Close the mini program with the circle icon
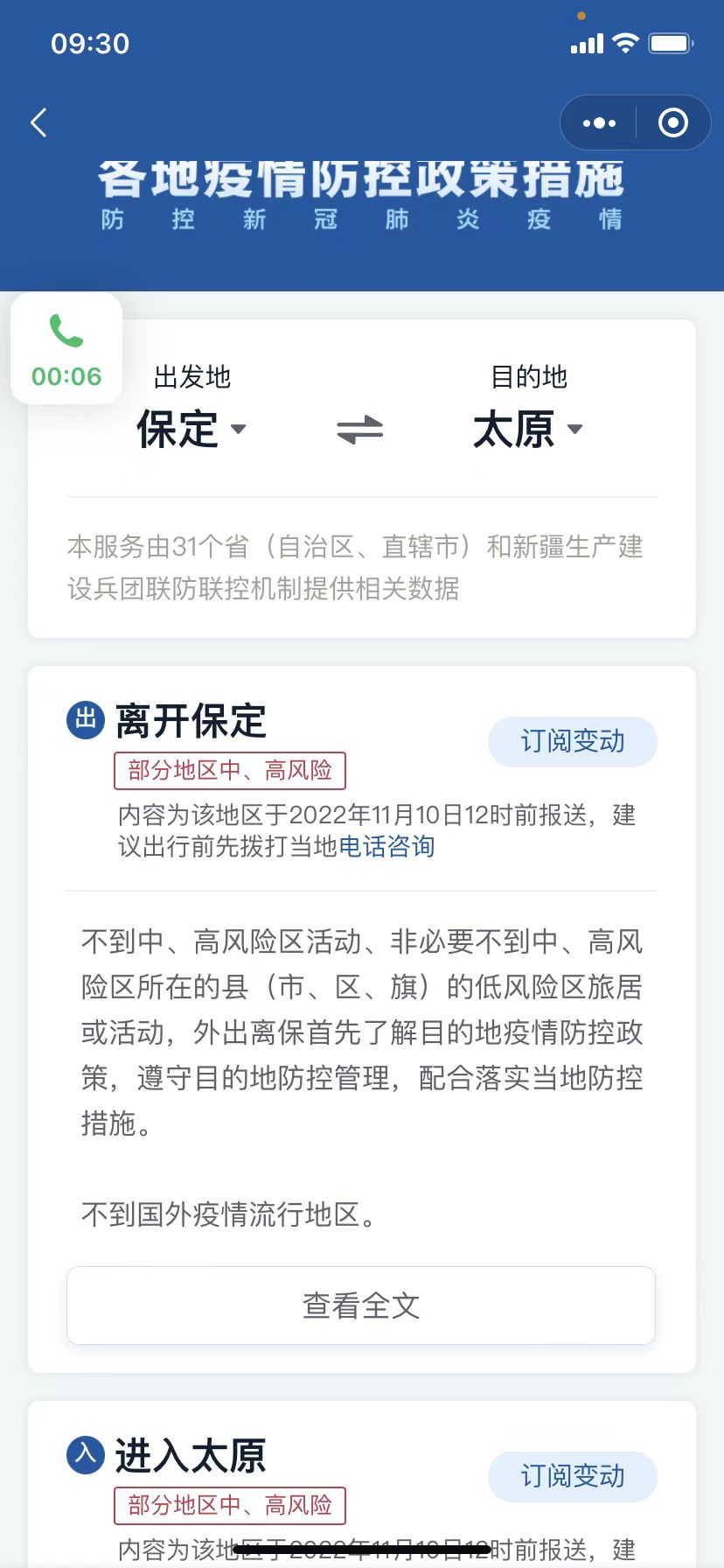This screenshot has height=1568, width=724. click(x=672, y=122)
